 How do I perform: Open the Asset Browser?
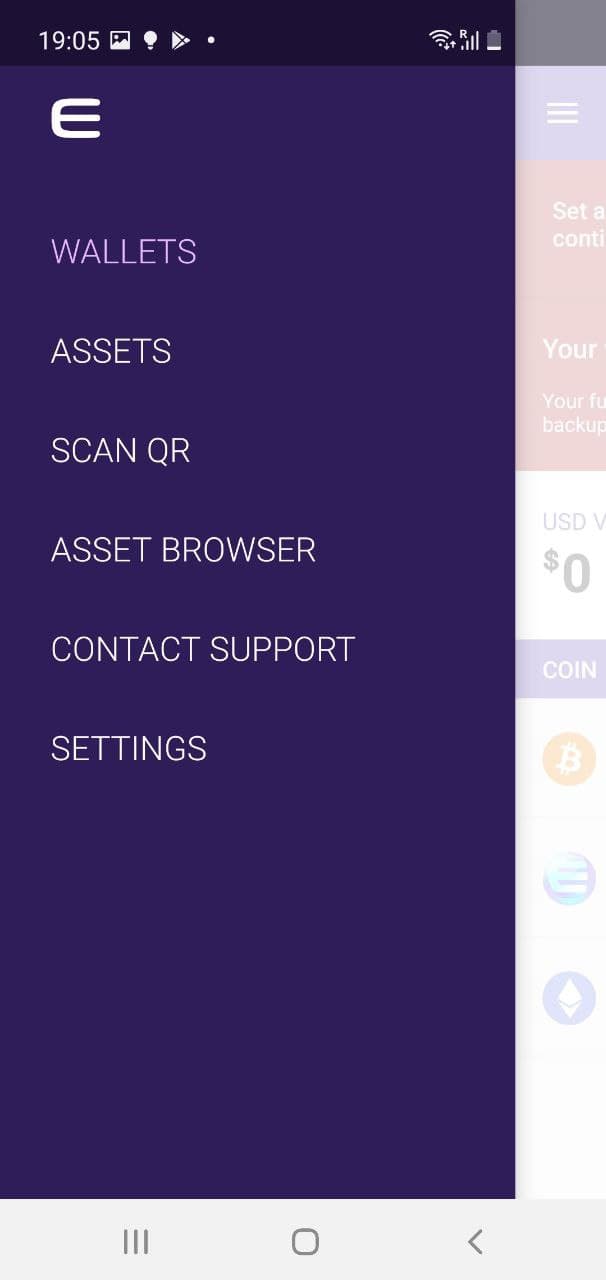[x=183, y=550]
